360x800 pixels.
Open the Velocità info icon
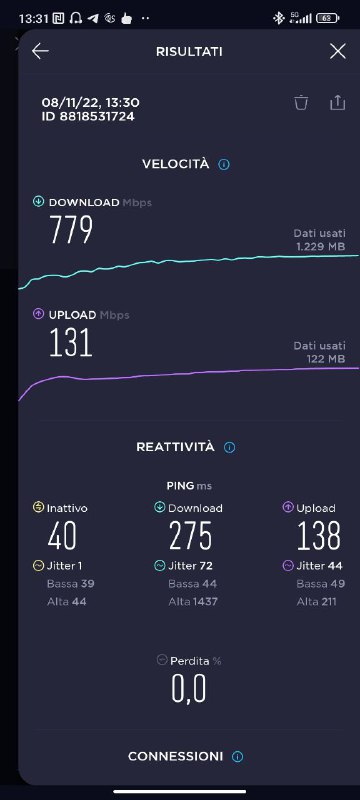click(224, 164)
